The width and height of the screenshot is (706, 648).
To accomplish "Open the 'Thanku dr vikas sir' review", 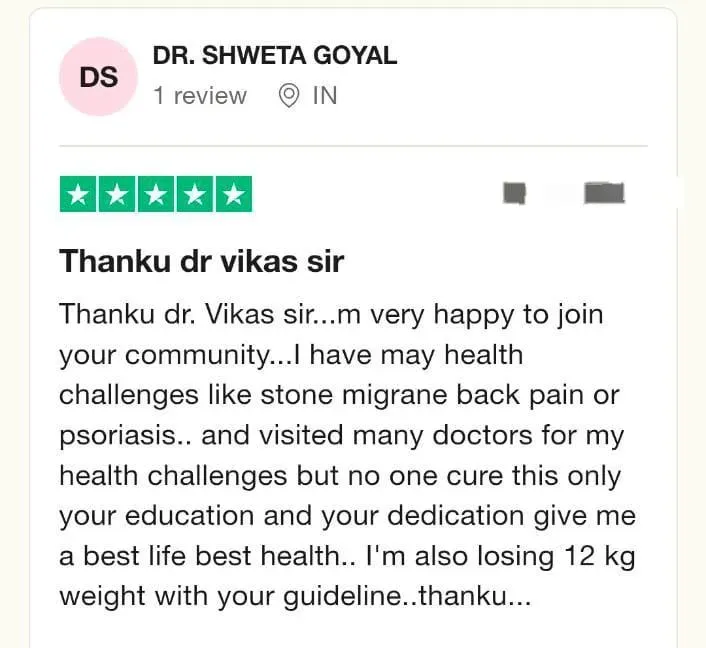I will pyautogui.click(x=201, y=262).
